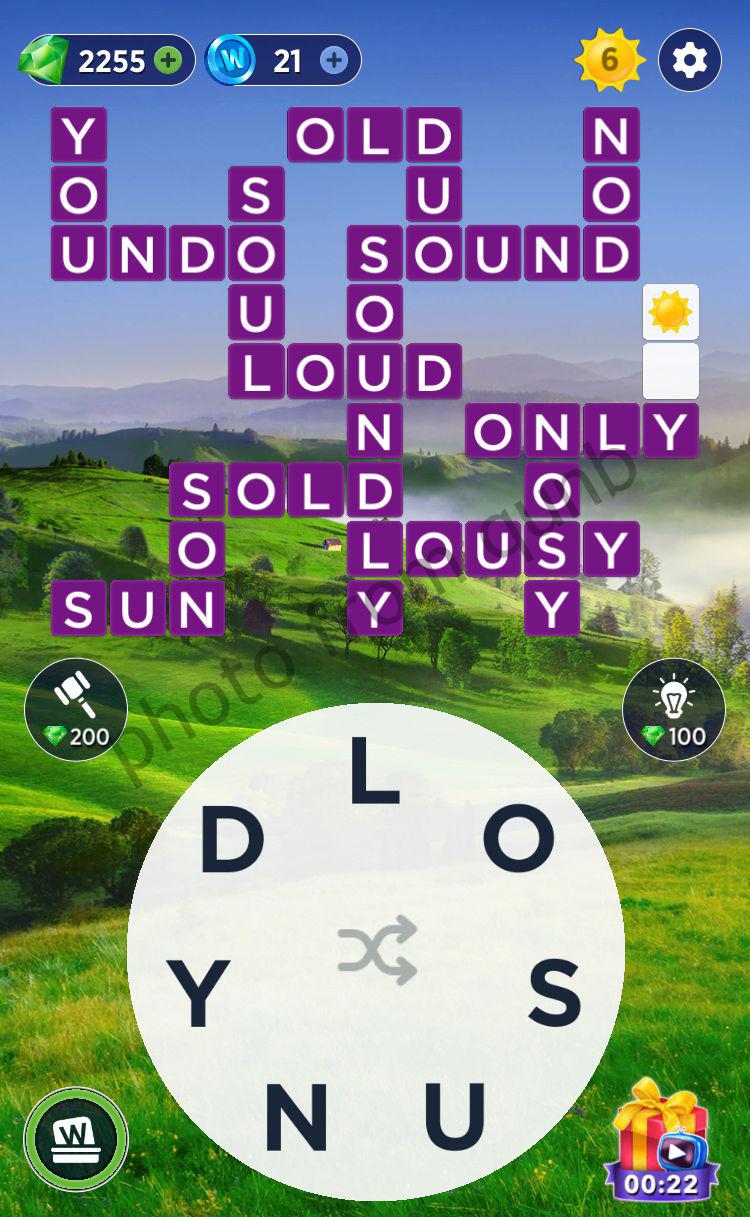Open the bonus words W button
The width and height of the screenshot is (750, 1217).
coord(76,1139)
